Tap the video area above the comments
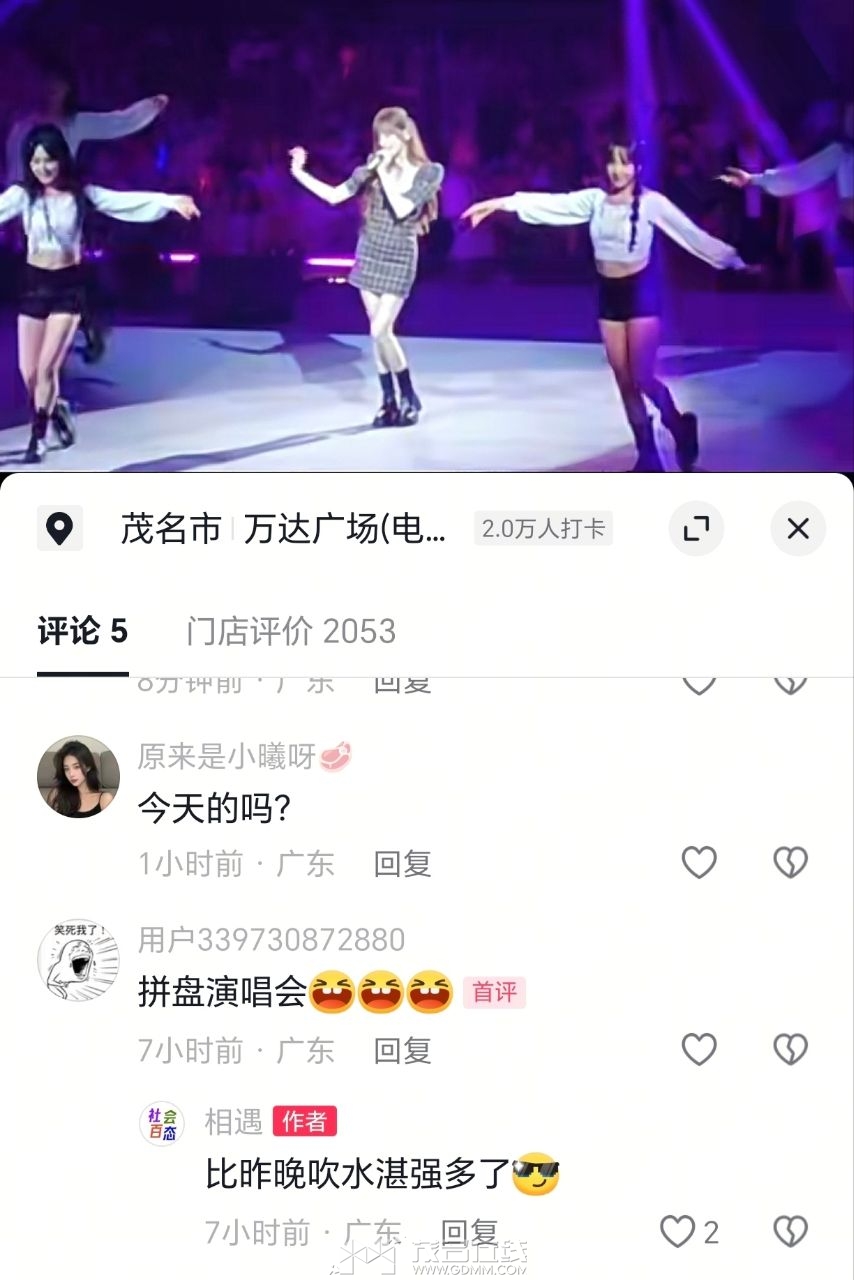Image resolution: width=854 pixels, height=1280 pixels. [x=427, y=235]
